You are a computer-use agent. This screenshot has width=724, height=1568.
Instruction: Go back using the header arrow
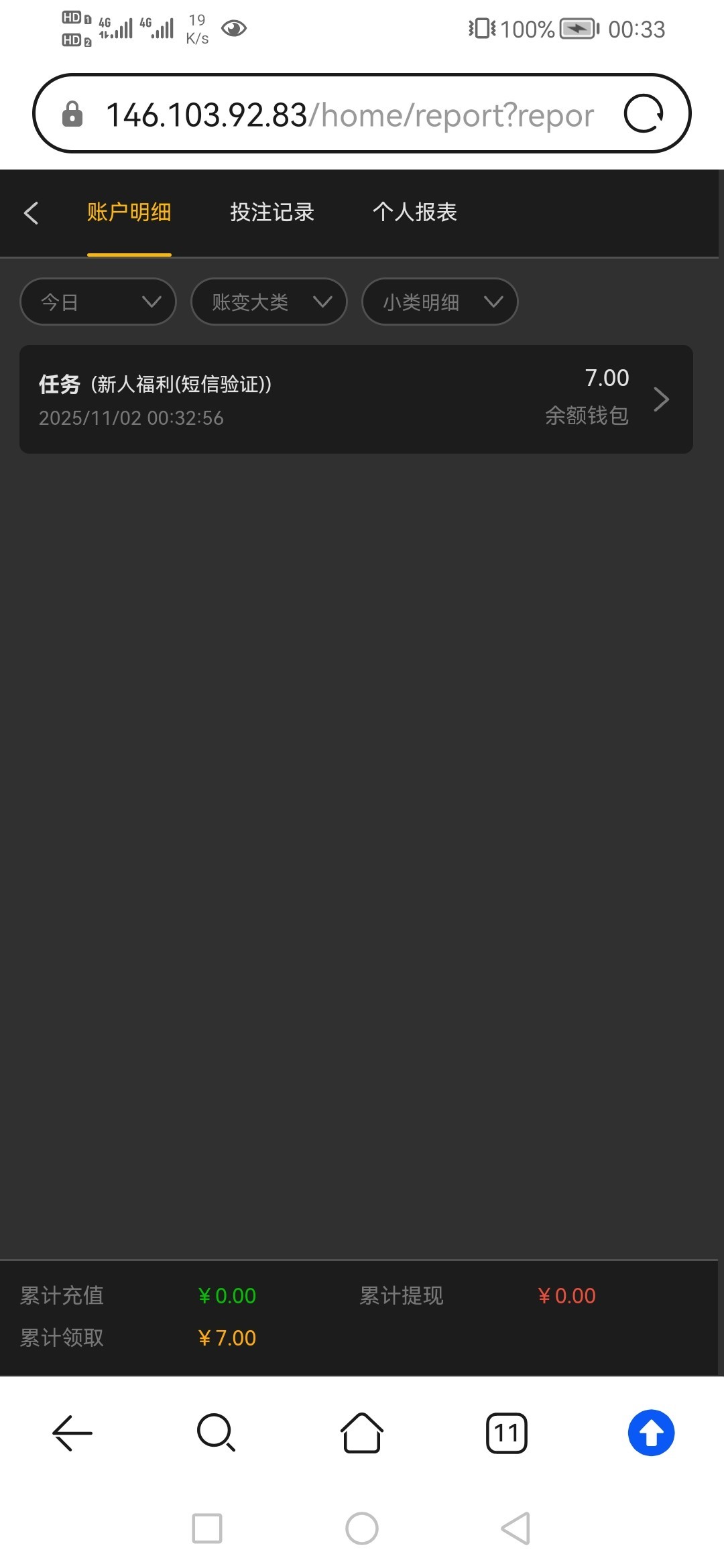coord(31,213)
